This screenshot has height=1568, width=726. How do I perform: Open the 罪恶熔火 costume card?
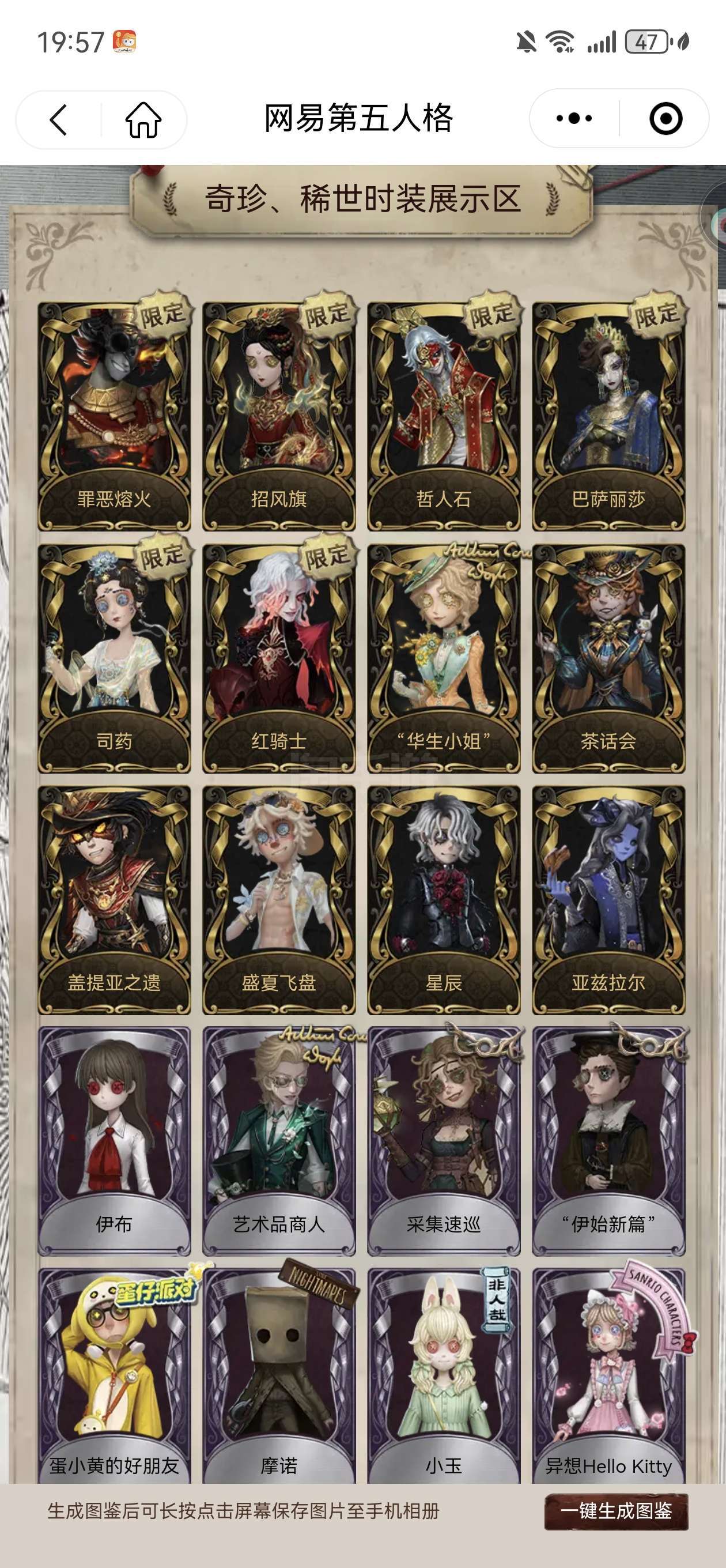(x=115, y=416)
